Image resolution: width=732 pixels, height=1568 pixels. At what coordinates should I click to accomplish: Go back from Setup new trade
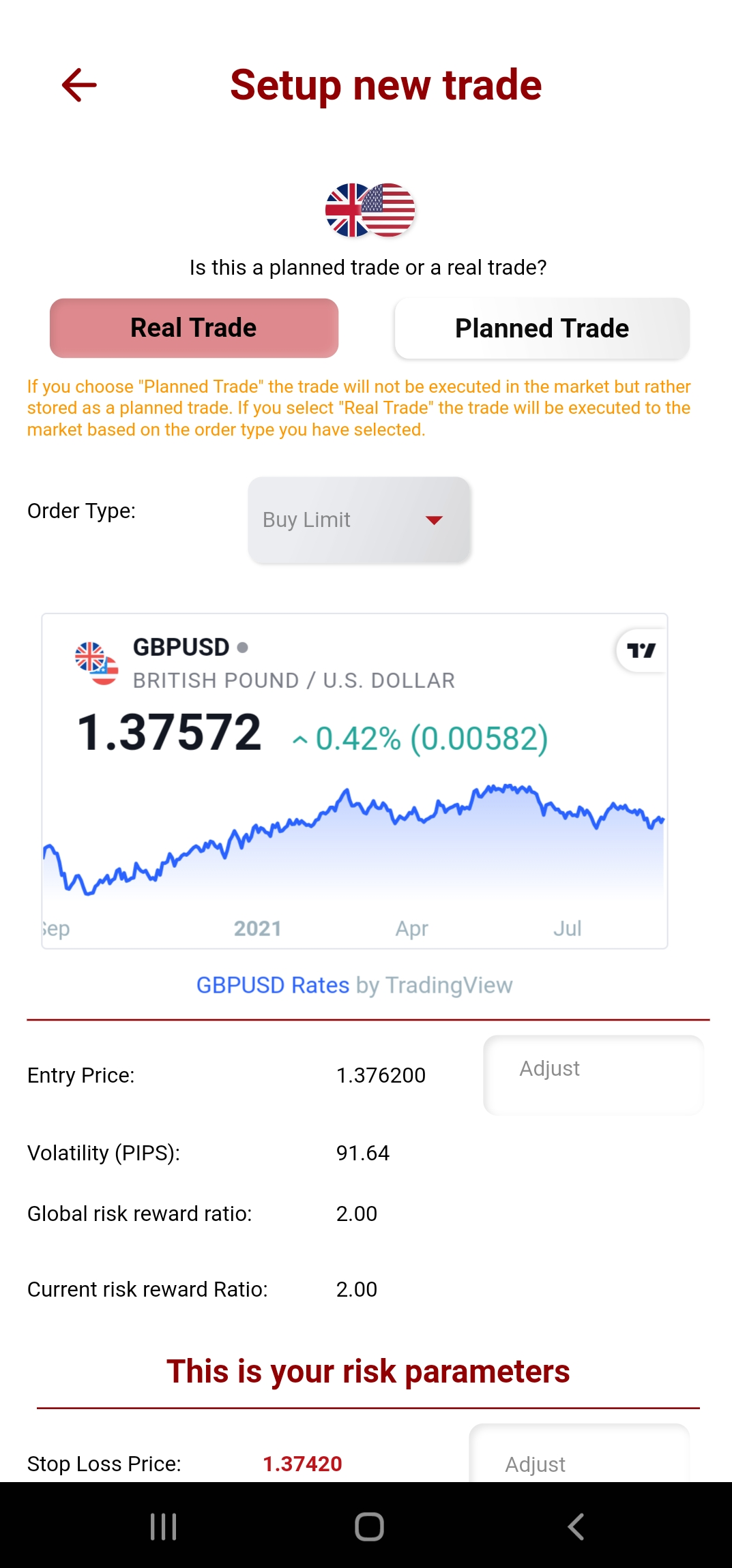coord(79,85)
